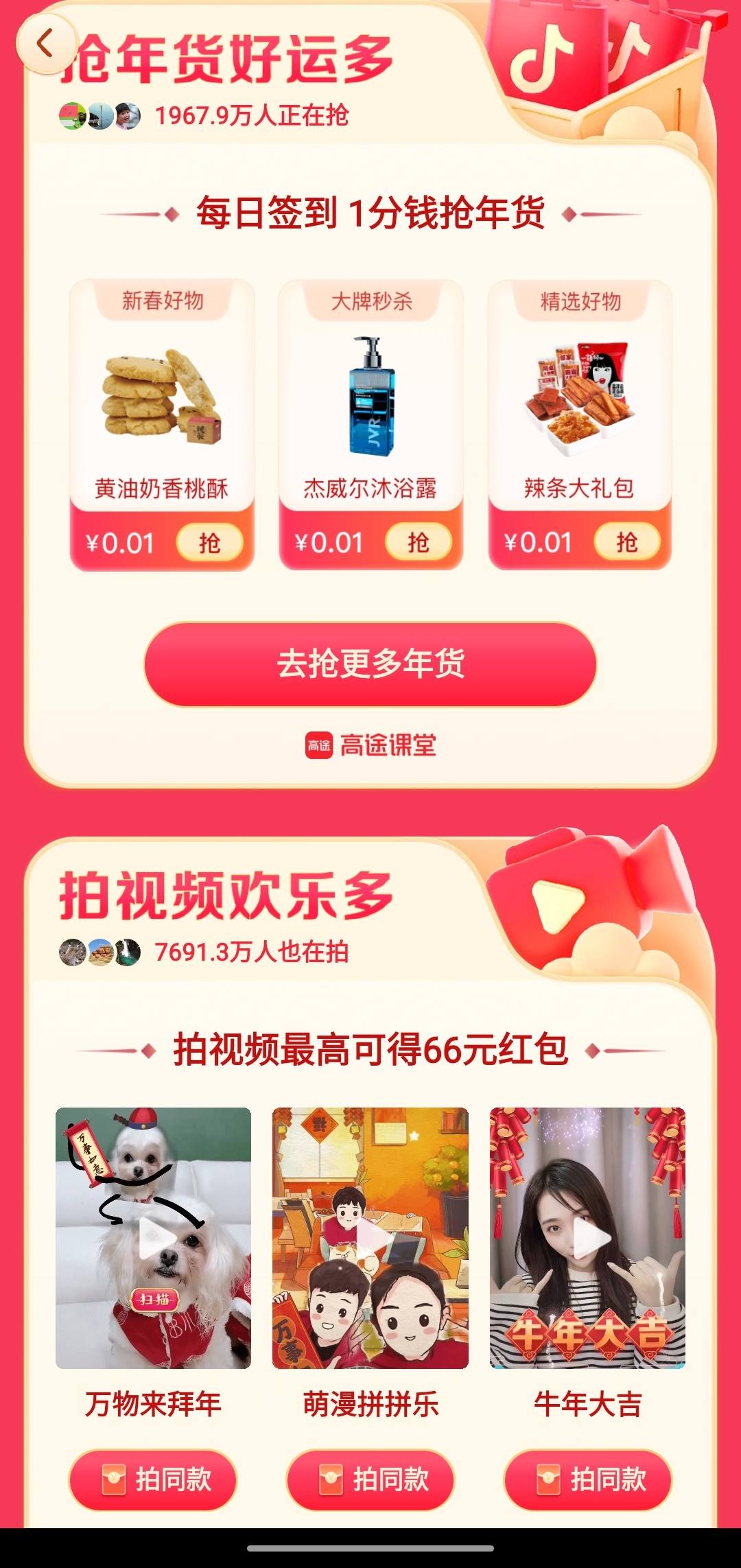Tap 去抢更多年货 button
The width and height of the screenshot is (741, 1568).
tap(370, 664)
